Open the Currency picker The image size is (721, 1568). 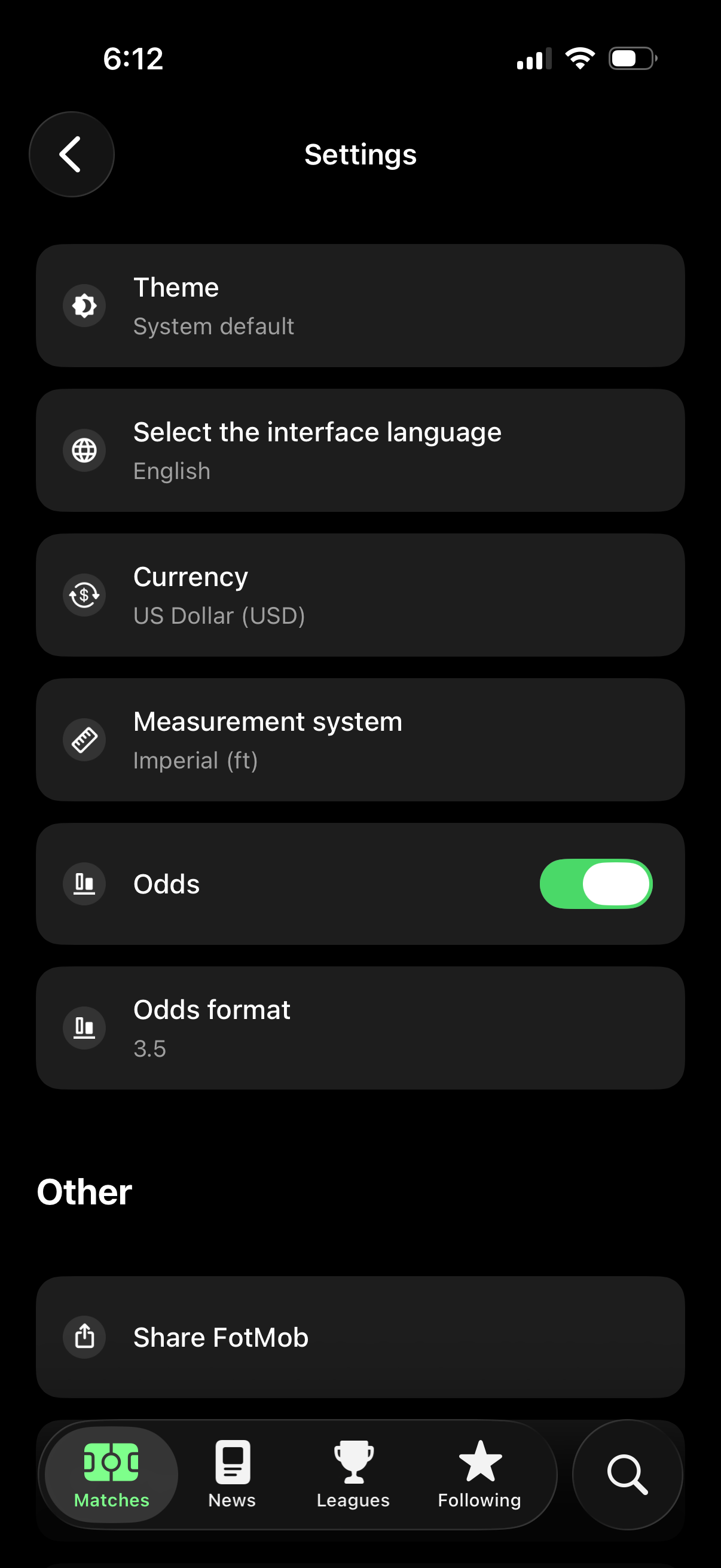pyautogui.click(x=361, y=594)
